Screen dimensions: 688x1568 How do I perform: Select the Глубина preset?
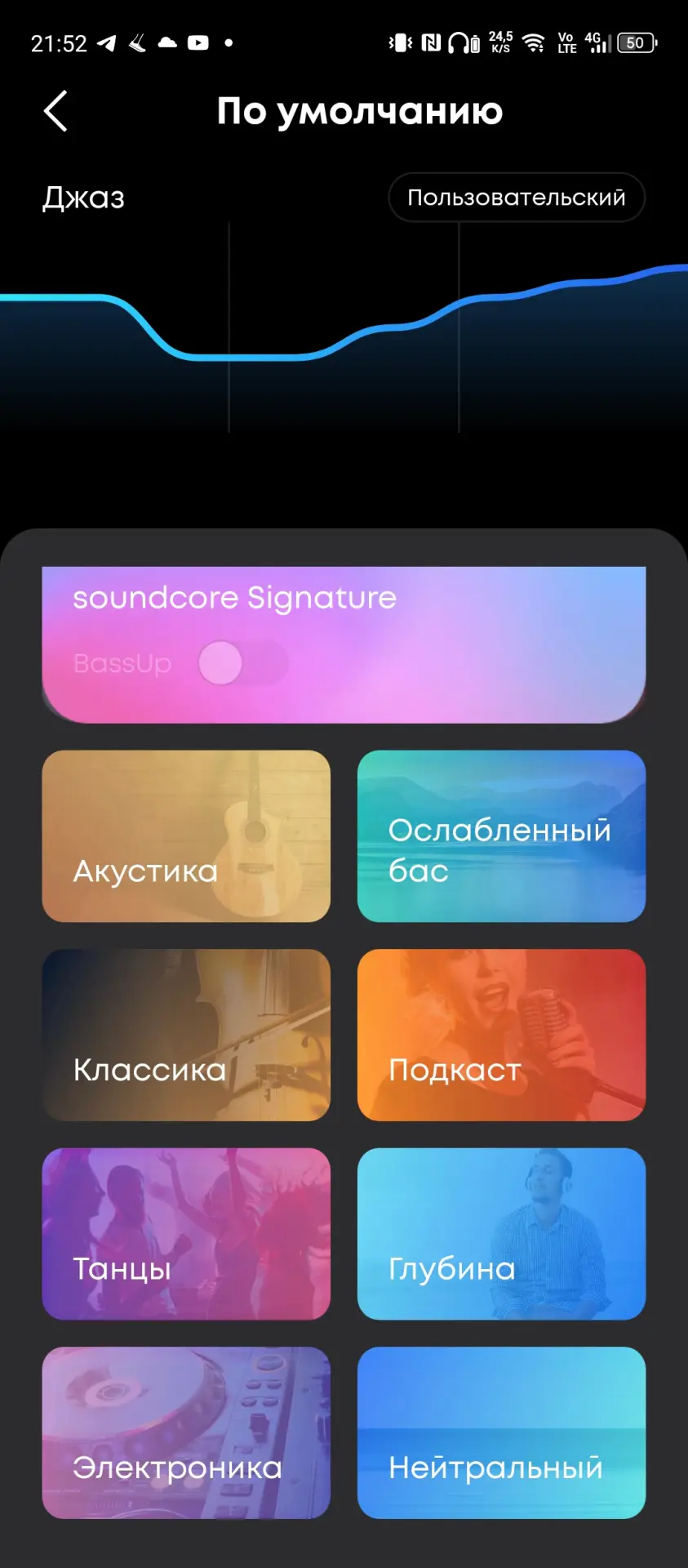(501, 1234)
